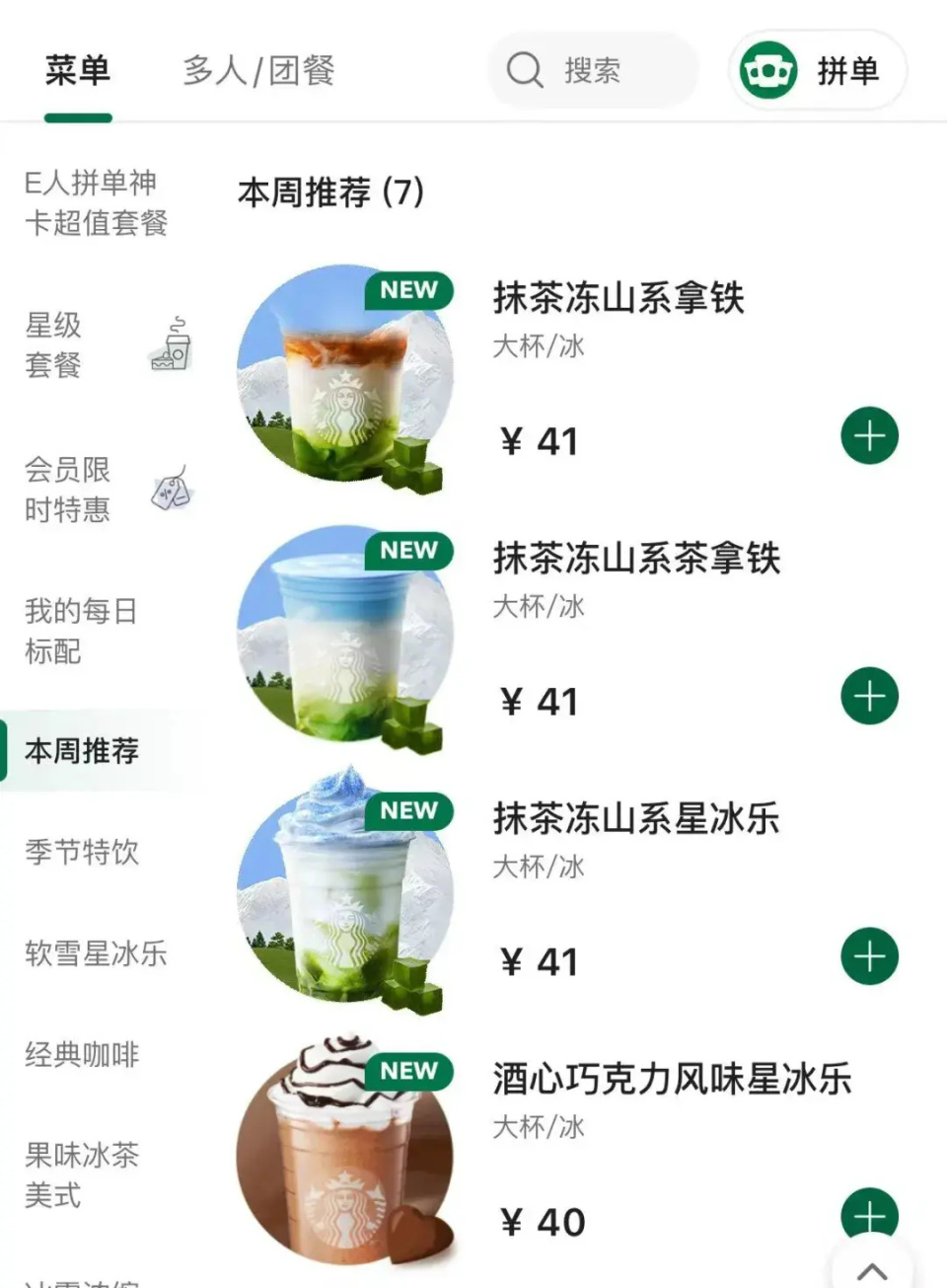Open the E人拼单神卡超值套餐 category
The width and height of the screenshot is (947, 1288).
click(x=96, y=202)
